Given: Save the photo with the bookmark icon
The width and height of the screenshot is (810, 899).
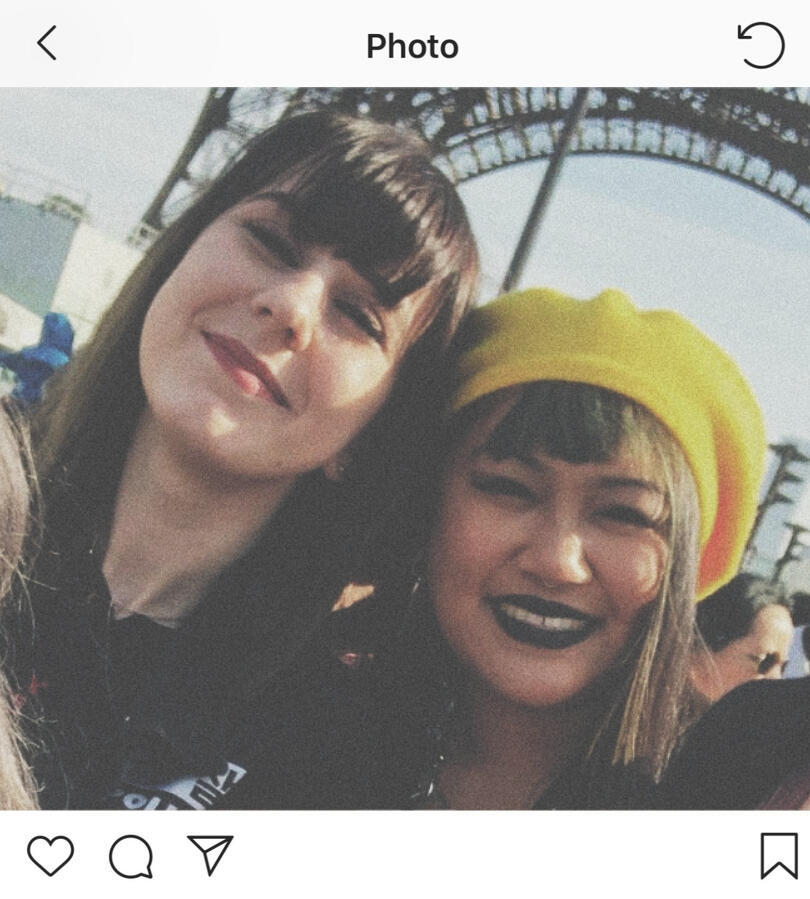Looking at the screenshot, I should 779,856.
